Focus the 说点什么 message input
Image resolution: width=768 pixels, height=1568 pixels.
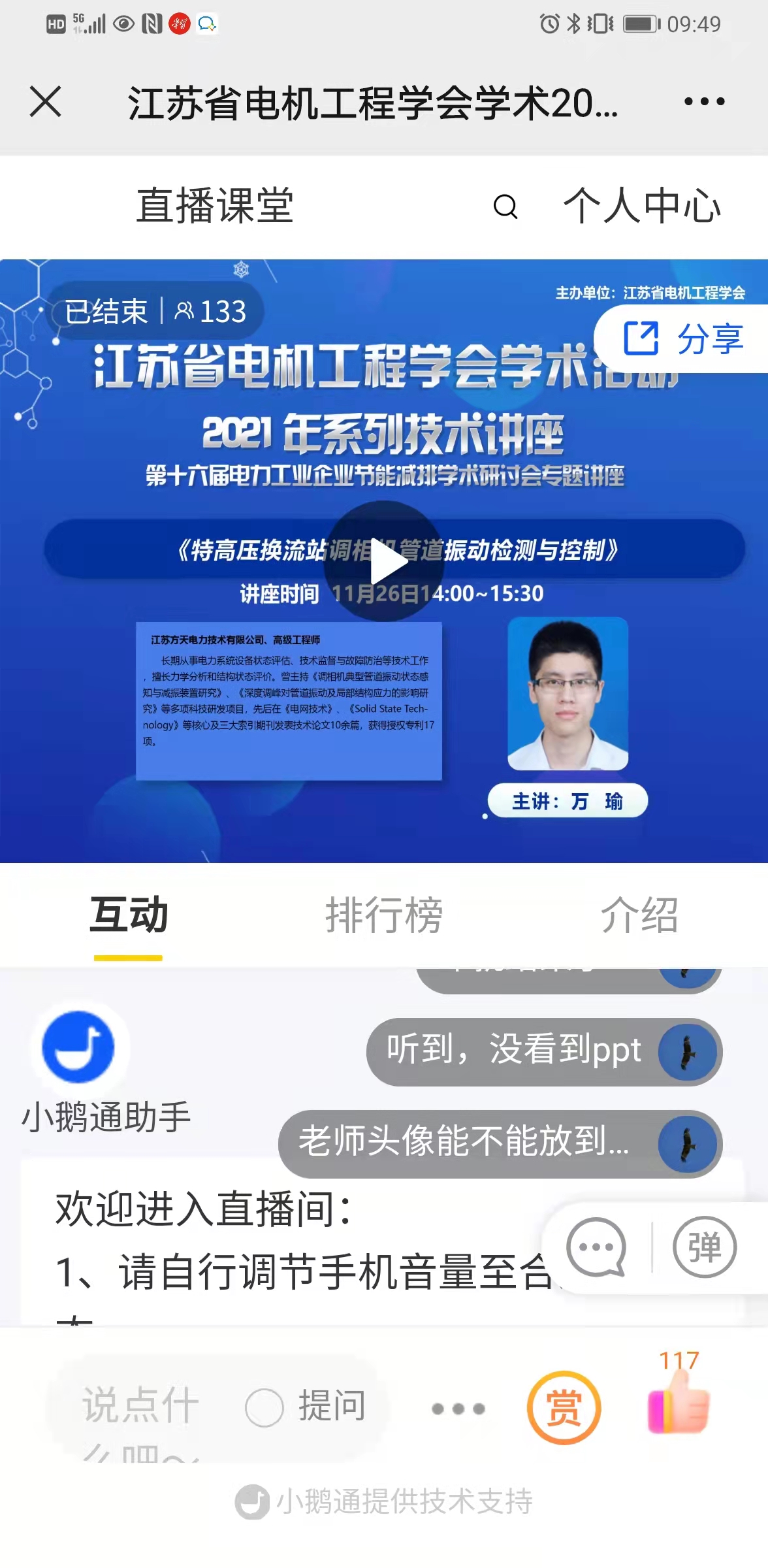[140, 1406]
